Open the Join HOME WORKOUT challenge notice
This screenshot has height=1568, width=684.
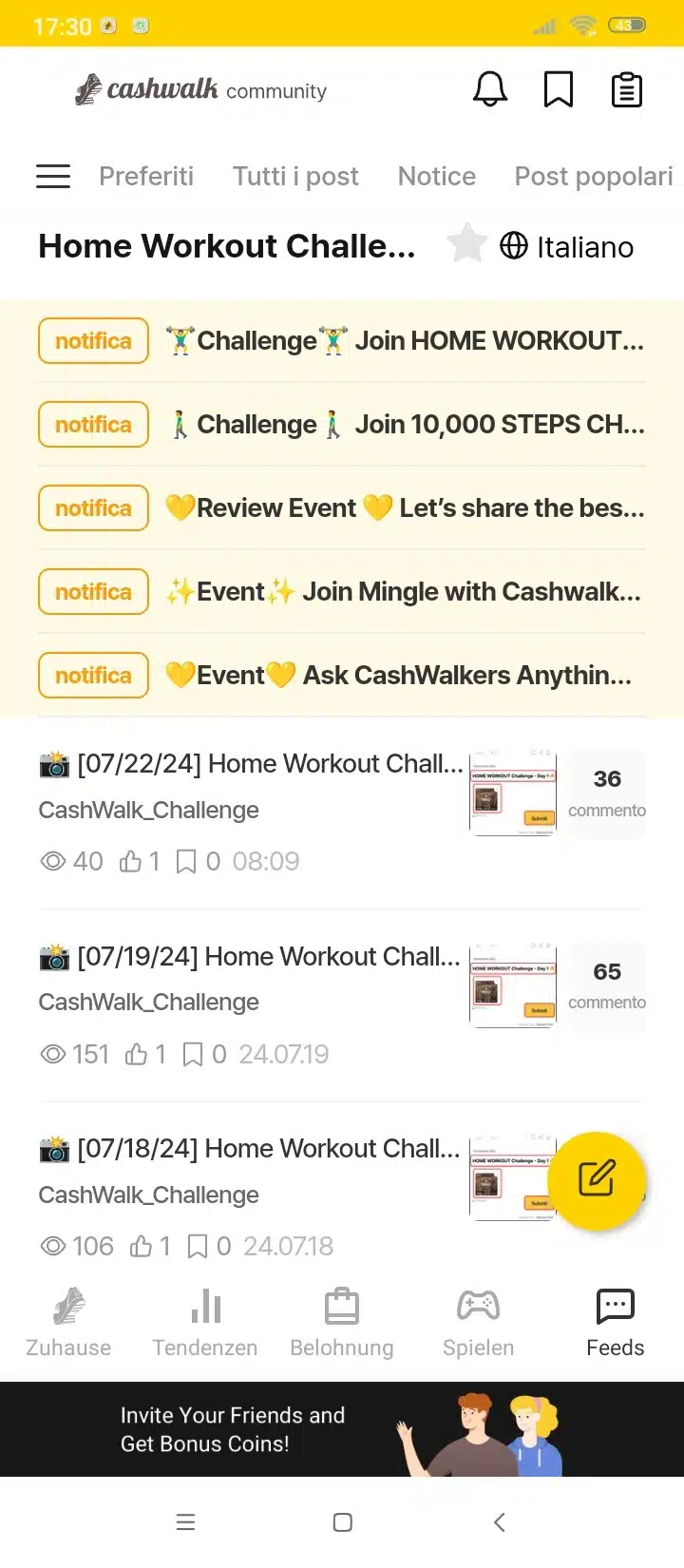(x=404, y=340)
